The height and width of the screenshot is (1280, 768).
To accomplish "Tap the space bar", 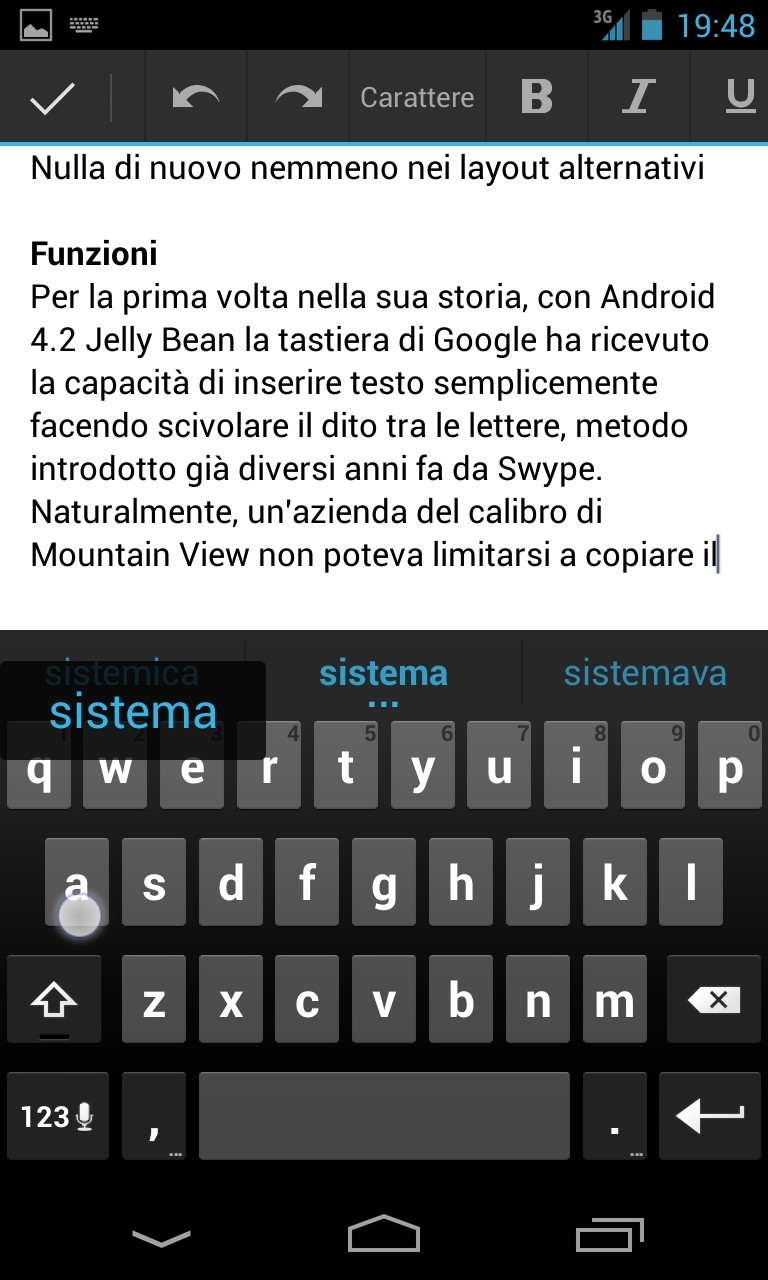I will [x=384, y=1116].
